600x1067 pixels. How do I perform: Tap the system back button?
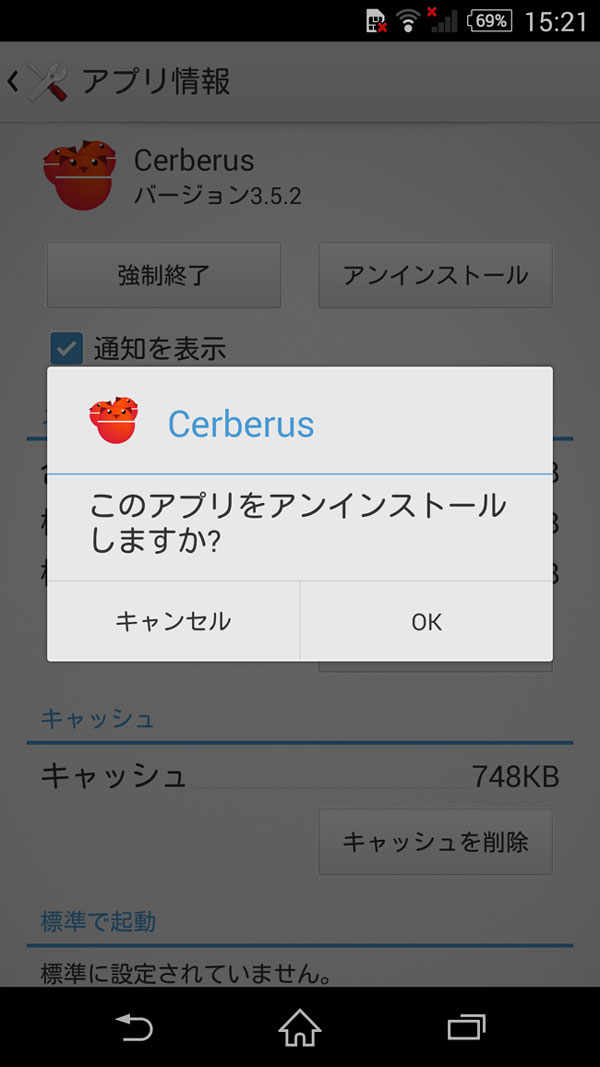pos(133,1027)
